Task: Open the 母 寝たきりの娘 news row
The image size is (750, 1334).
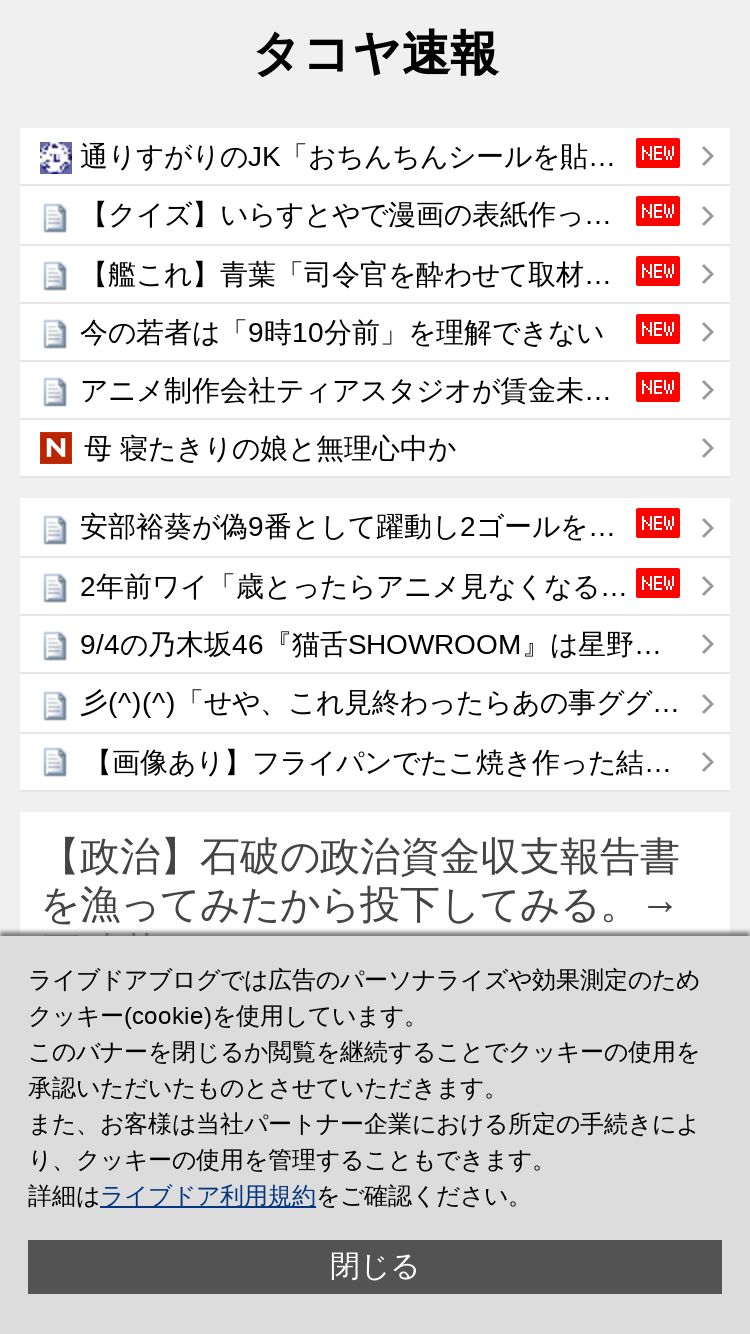Action: pyautogui.click(x=270, y=449)
